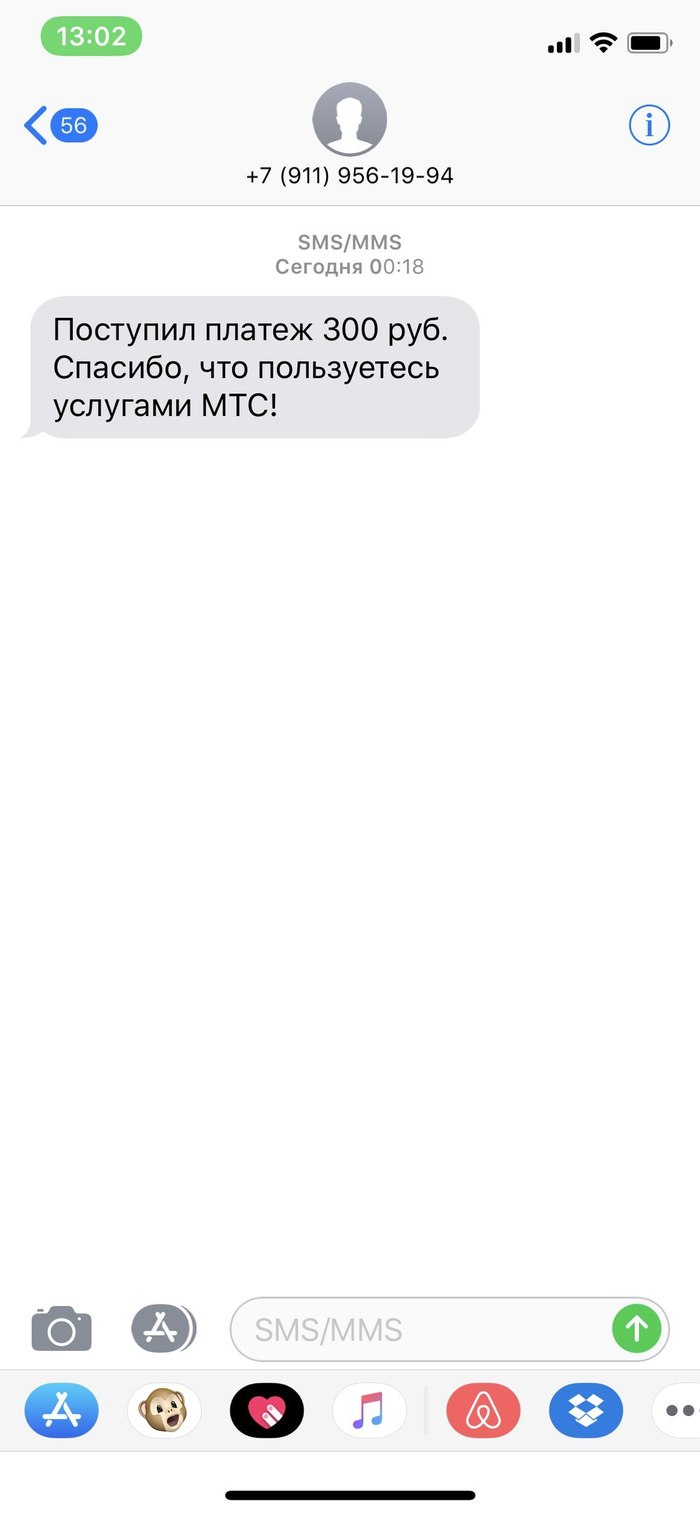Open the Dropbox iMessage app
Image resolution: width=700 pixels, height=1515 pixels.
click(586, 1410)
